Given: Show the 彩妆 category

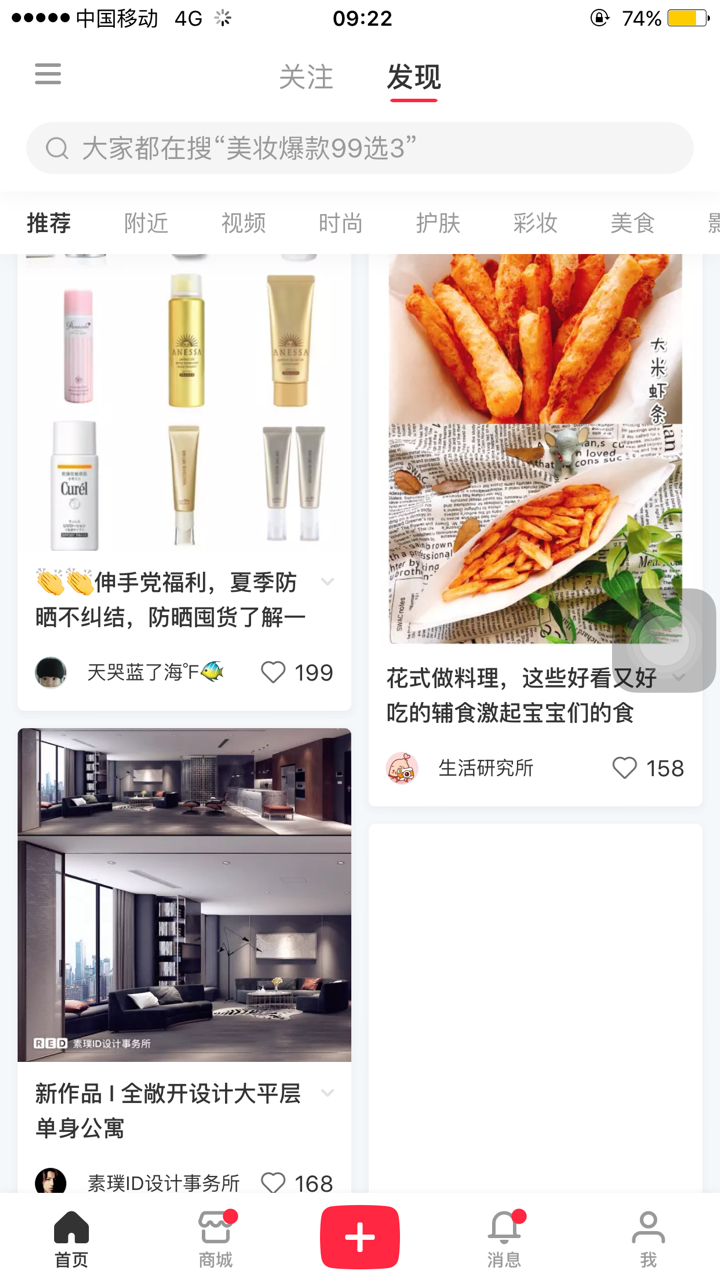Looking at the screenshot, I should coord(535,223).
